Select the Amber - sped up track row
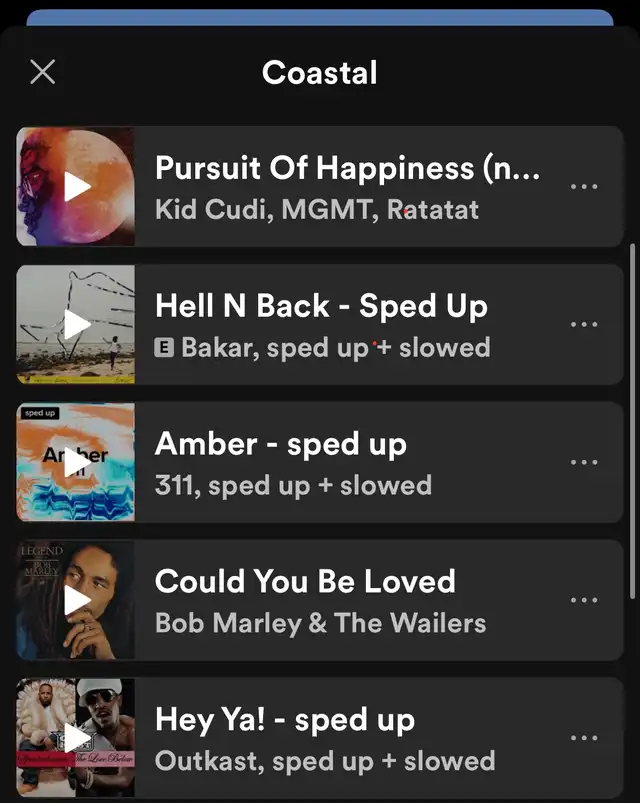The width and height of the screenshot is (640, 803). click(340, 462)
